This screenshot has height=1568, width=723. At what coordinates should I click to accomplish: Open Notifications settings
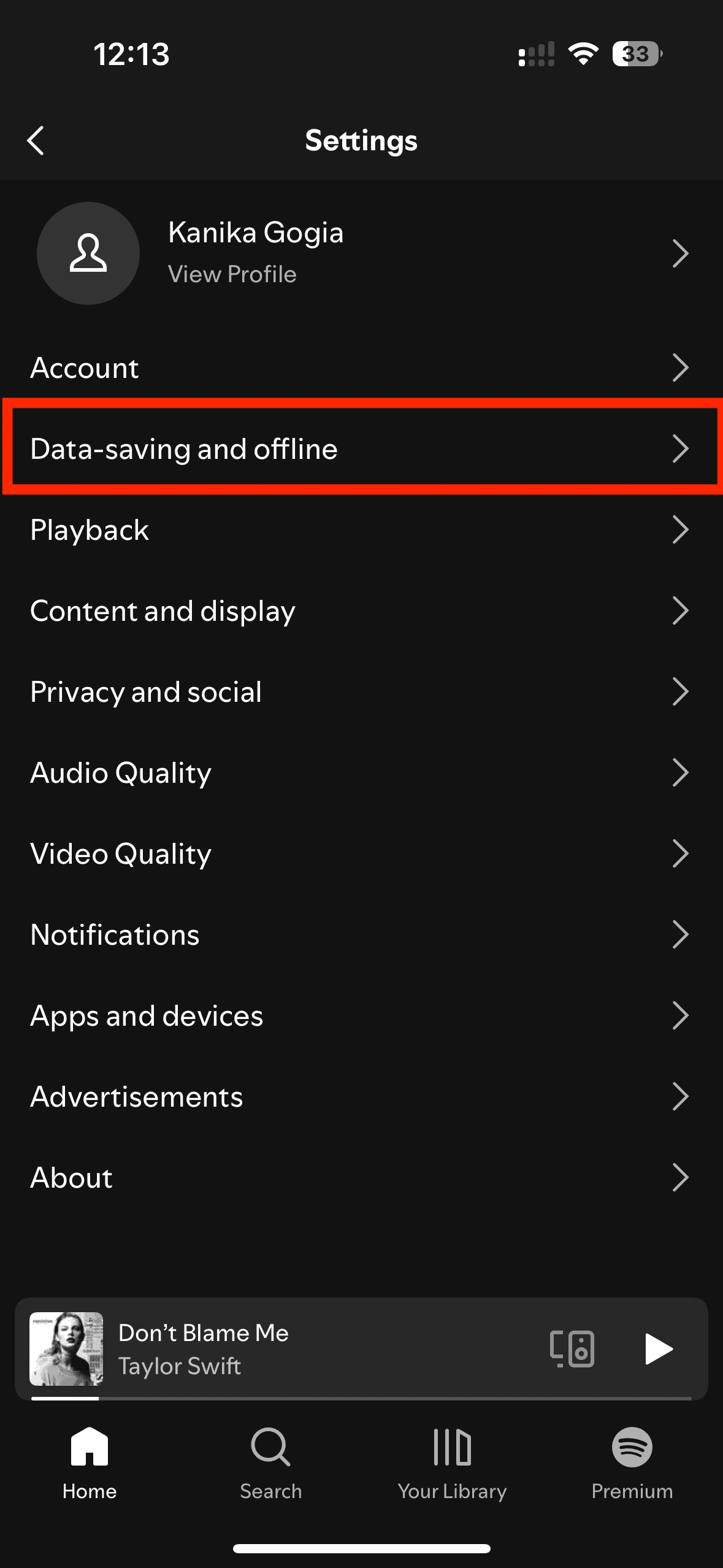[x=361, y=935]
